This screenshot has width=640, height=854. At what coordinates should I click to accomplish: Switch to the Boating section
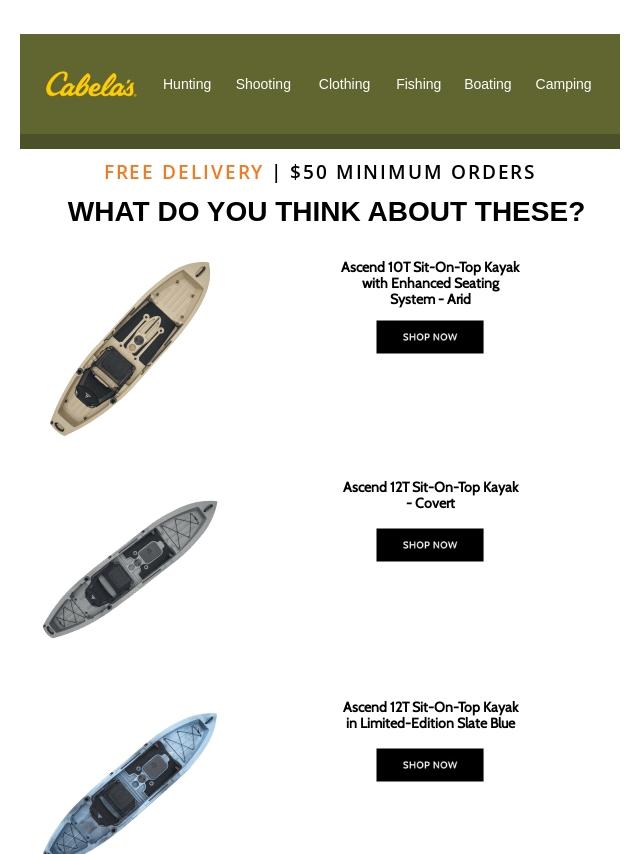pyautogui.click(x=487, y=84)
